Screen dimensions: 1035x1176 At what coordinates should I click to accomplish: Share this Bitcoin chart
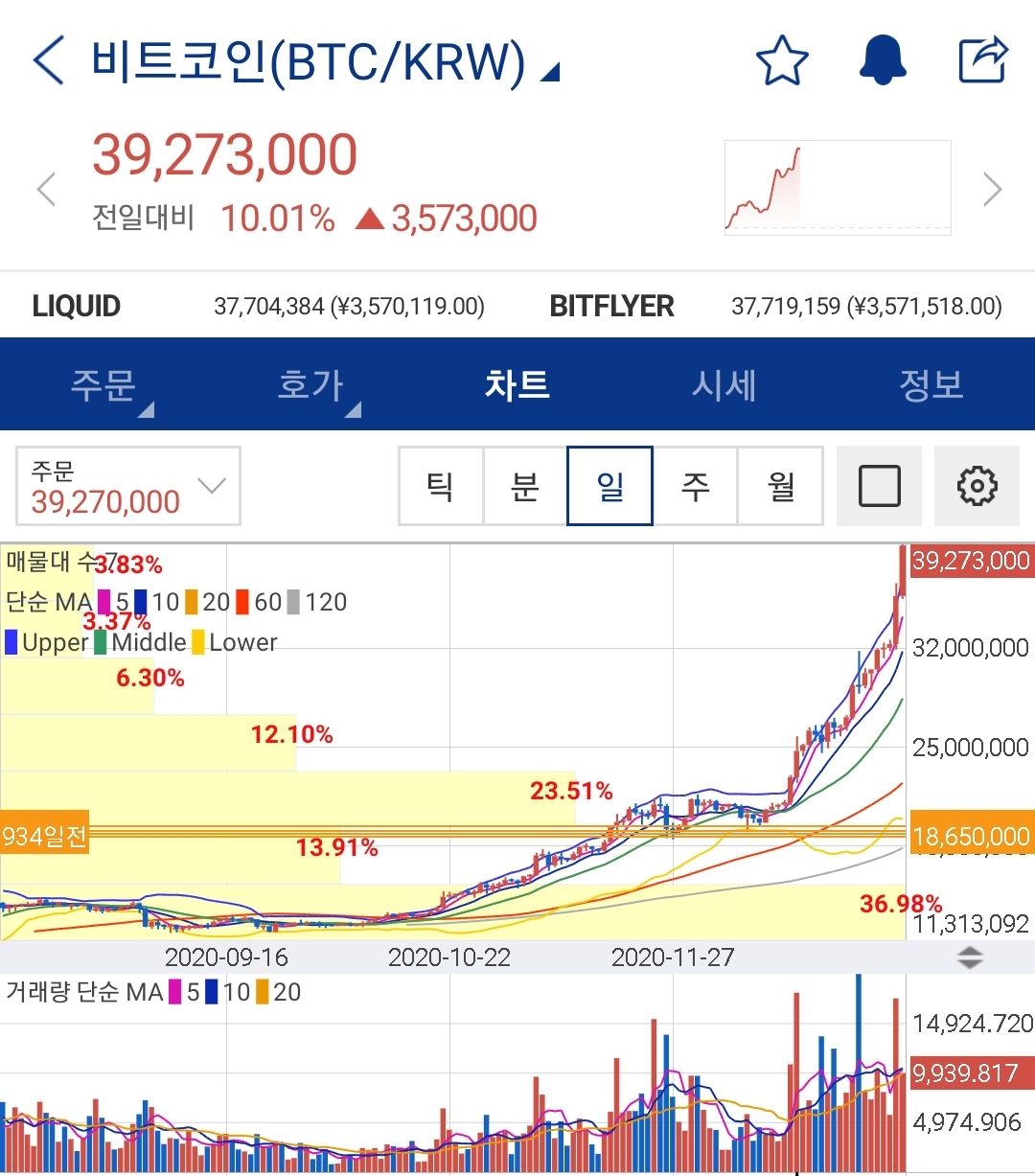click(983, 60)
